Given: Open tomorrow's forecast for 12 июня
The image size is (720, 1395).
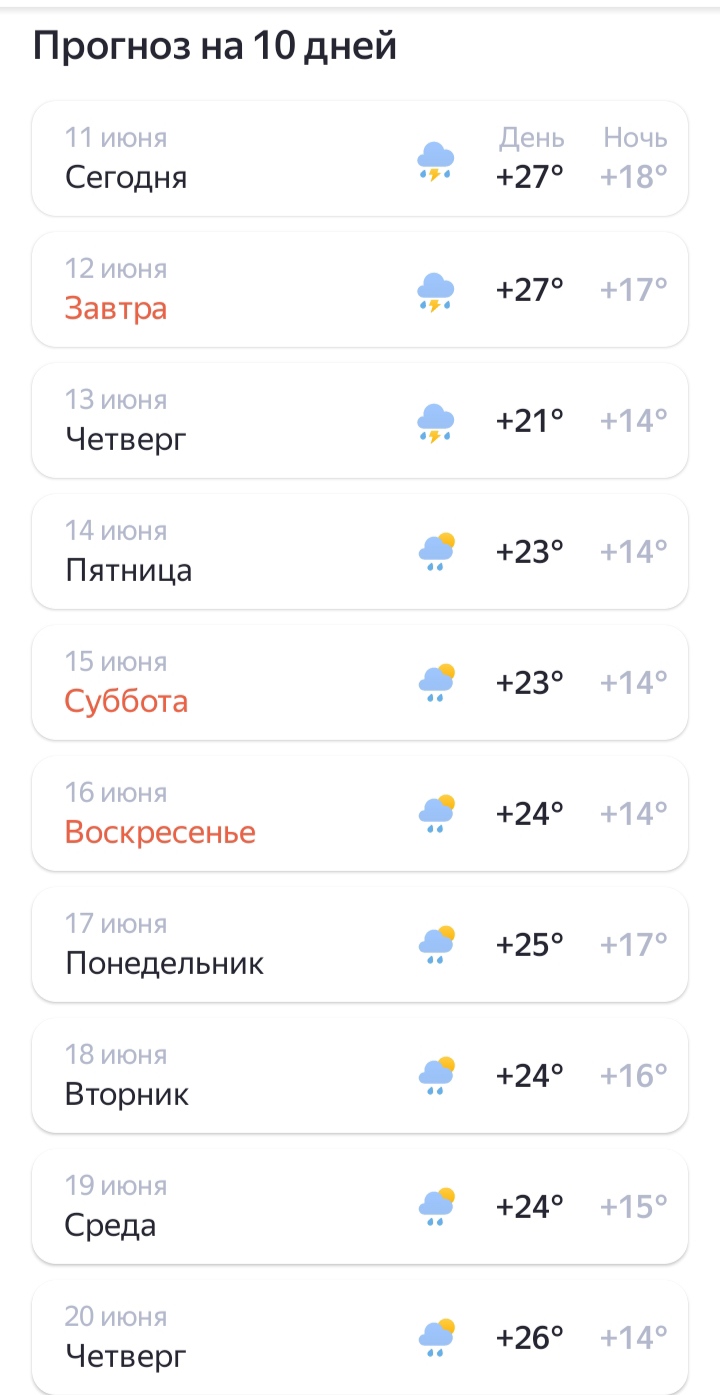Looking at the screenshot, I should pyautogui.click(x=360, y=289).
